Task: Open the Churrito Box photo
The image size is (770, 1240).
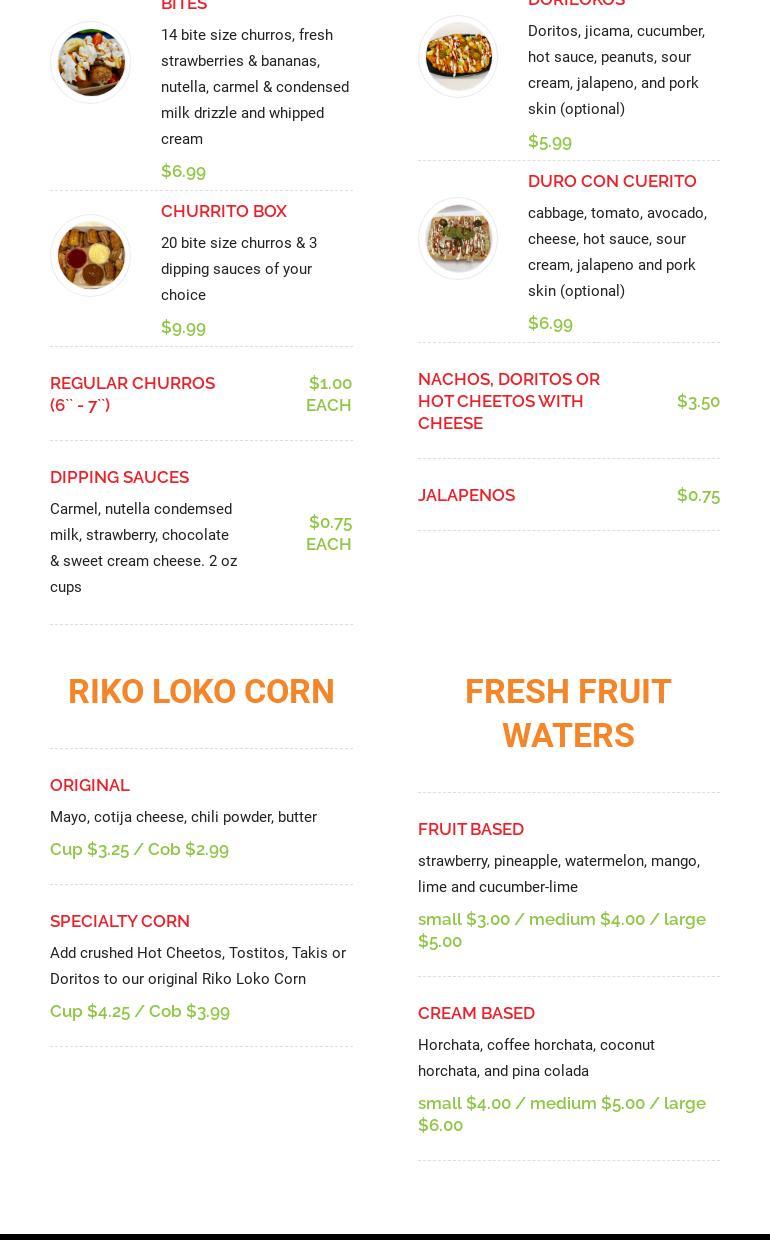Action: click(x=91, y=256)
